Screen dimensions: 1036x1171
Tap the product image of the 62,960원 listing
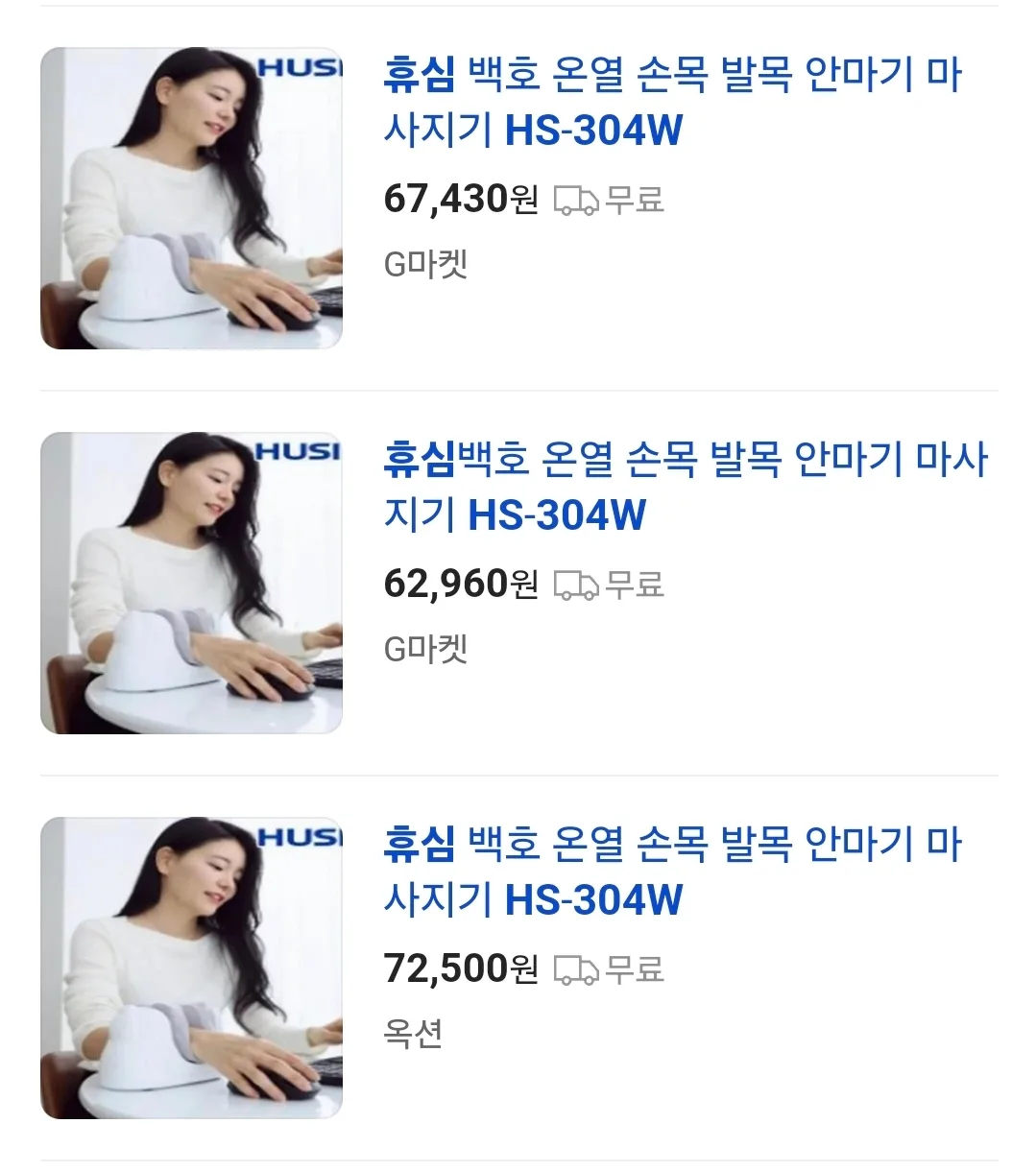tap(191, 583)
